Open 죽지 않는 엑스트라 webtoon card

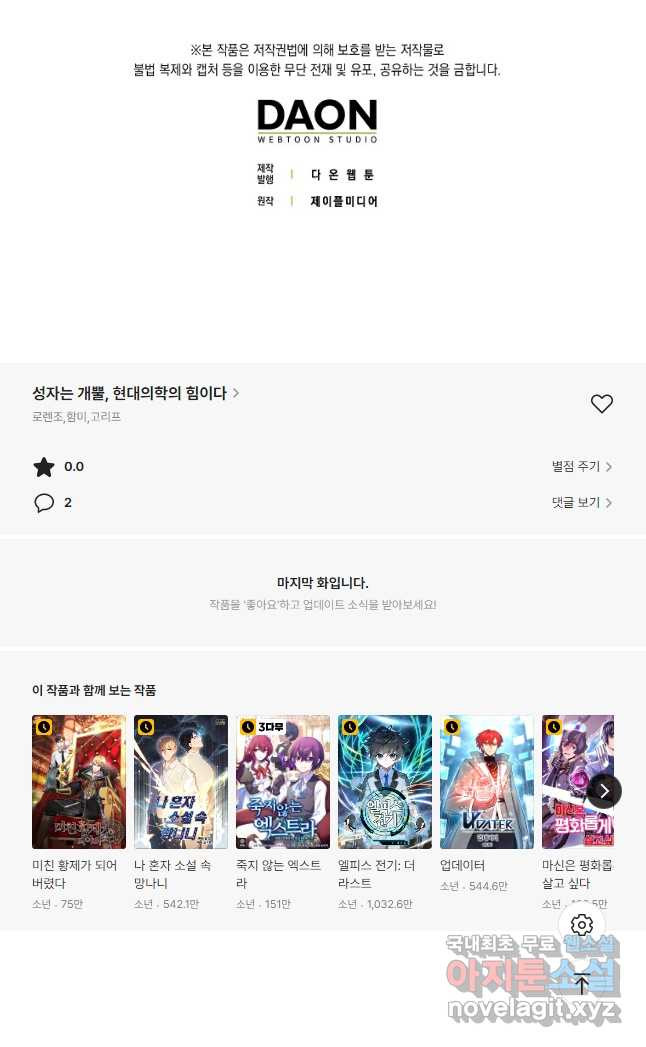click(283, 782)
